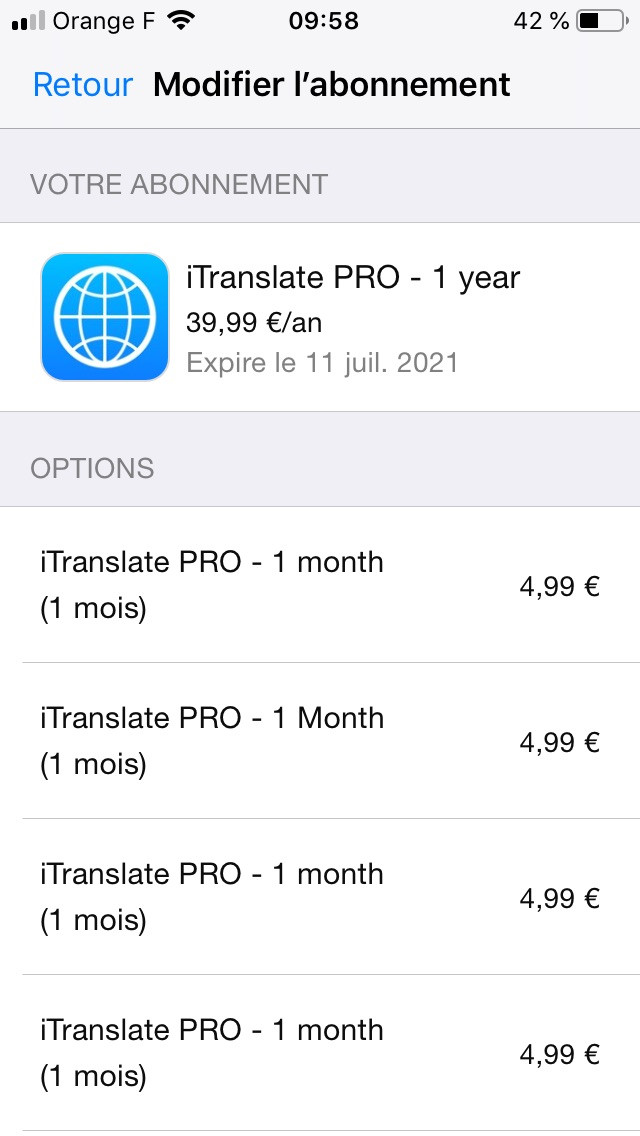Go back with the Retour button
The height and width of the screenshot is (1136, 640).
point(82,85)
